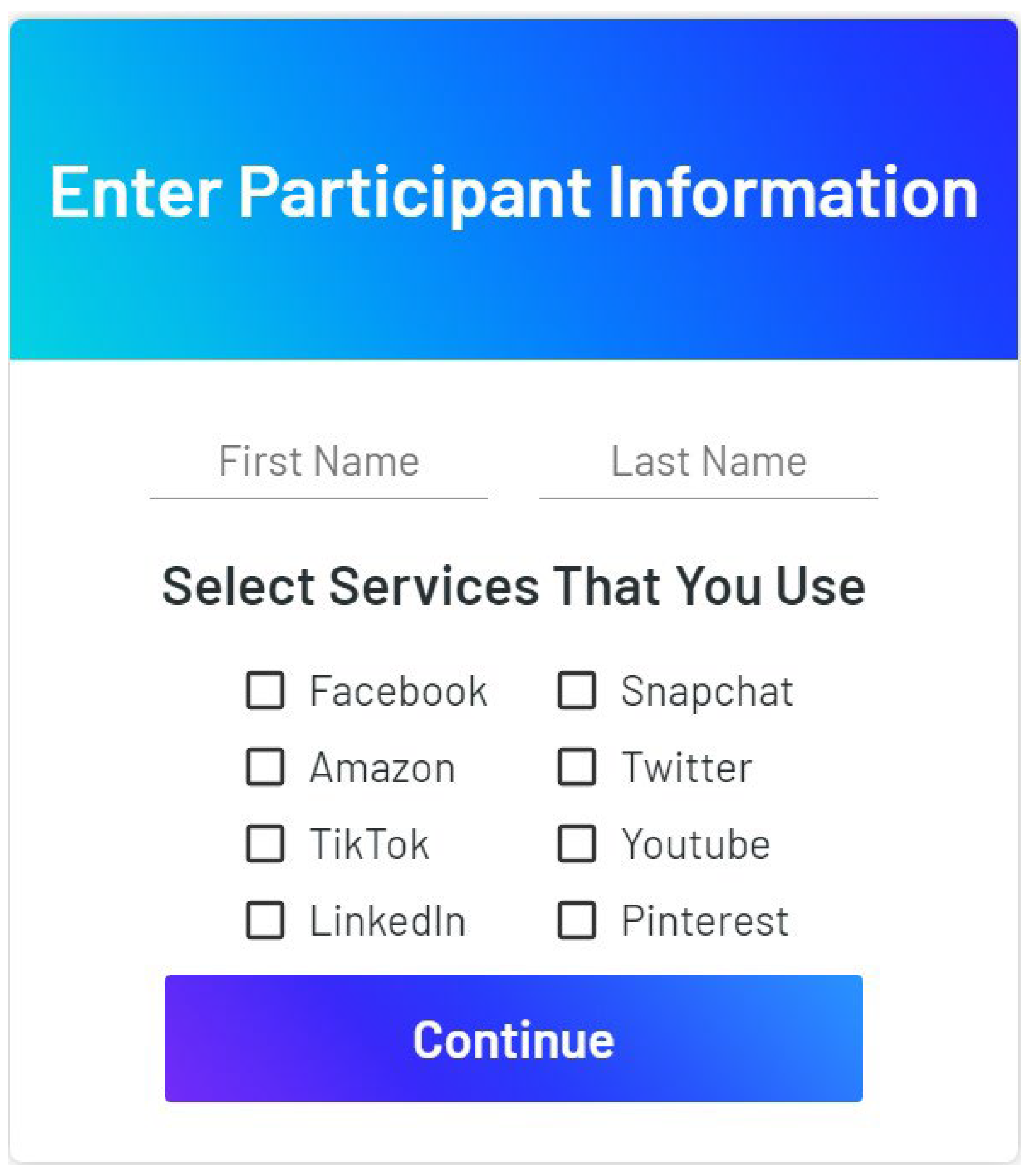Select Pinterest as a service
This screenshot has height=1176, width=1032.
[x=576, y=920]
